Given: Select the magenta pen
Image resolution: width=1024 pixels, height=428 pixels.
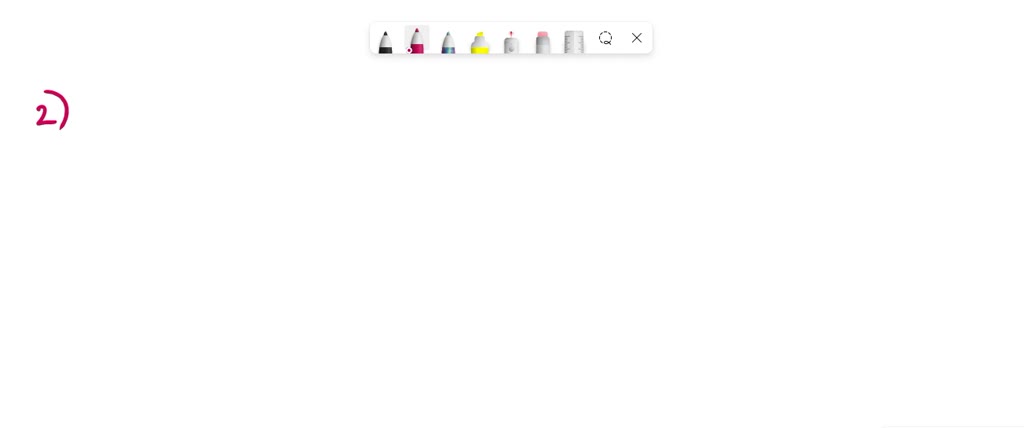Looking at the screenshot, I should tap(417, 41).
